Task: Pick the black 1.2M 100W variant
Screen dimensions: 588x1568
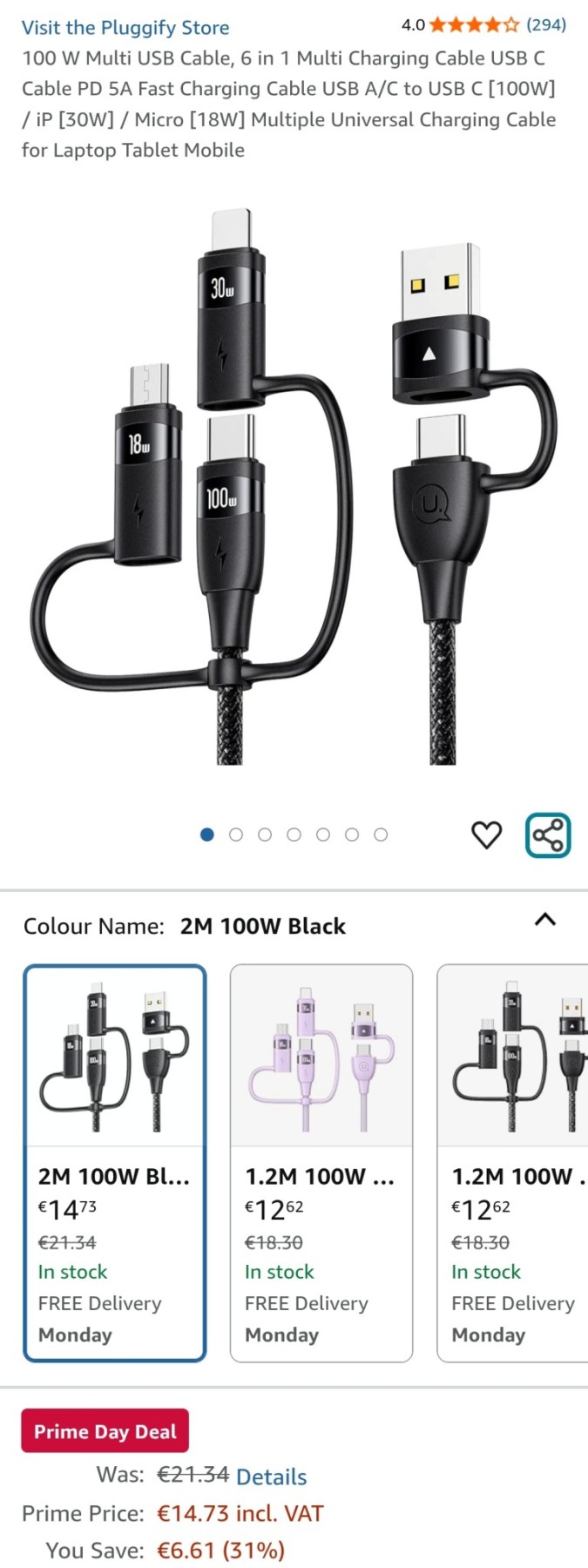Action: click(x=514, y=1162)
